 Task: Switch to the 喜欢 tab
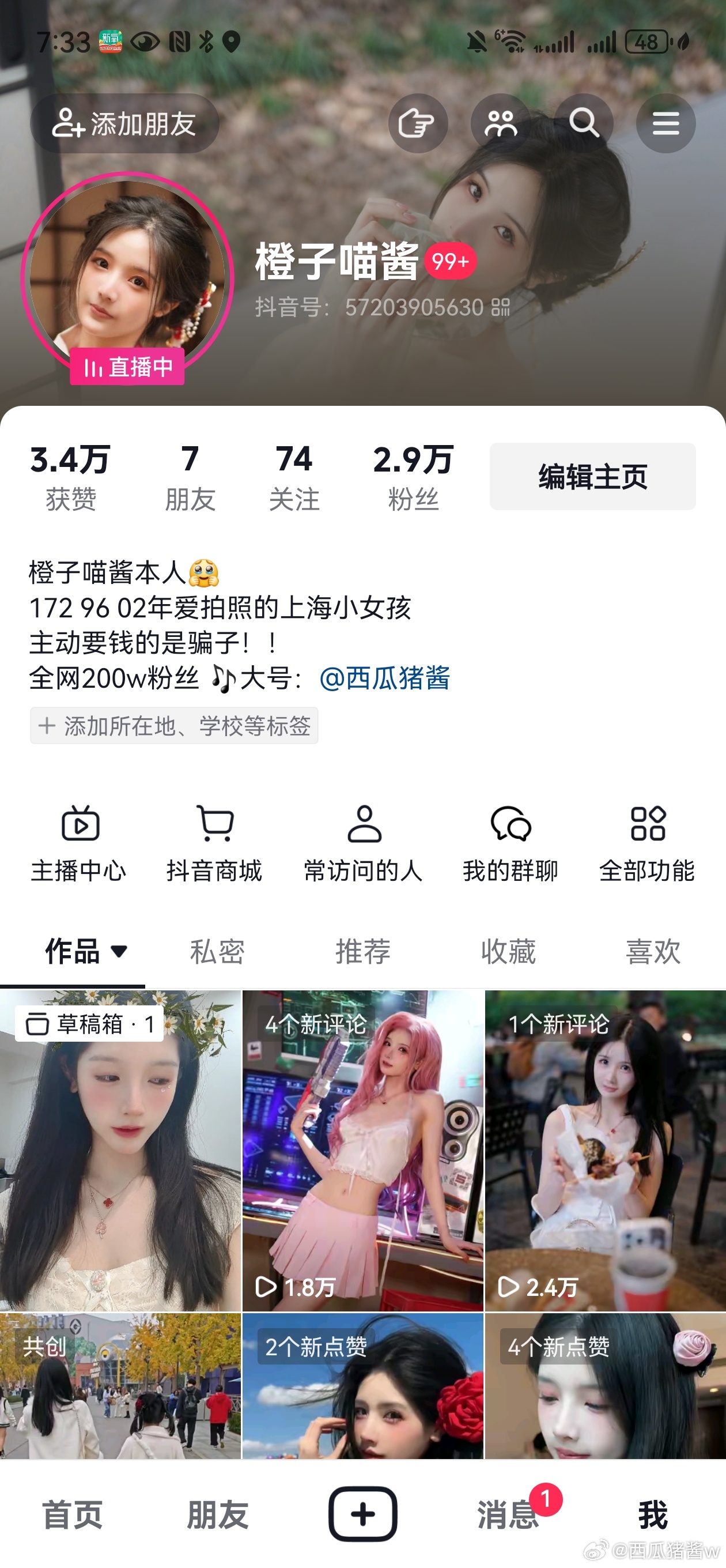[x=653, y=951]
